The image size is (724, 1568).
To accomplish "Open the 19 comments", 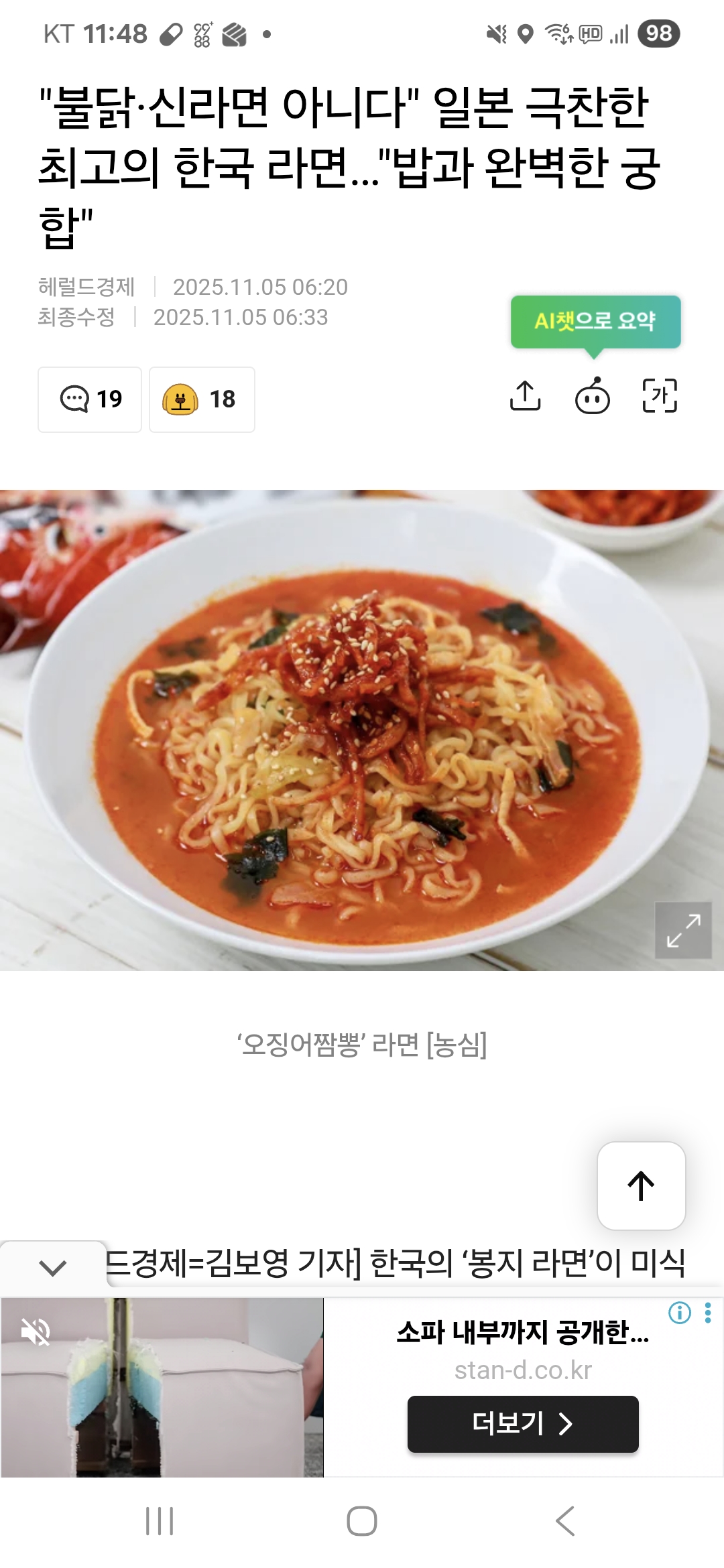I will (x=90, y=399).
